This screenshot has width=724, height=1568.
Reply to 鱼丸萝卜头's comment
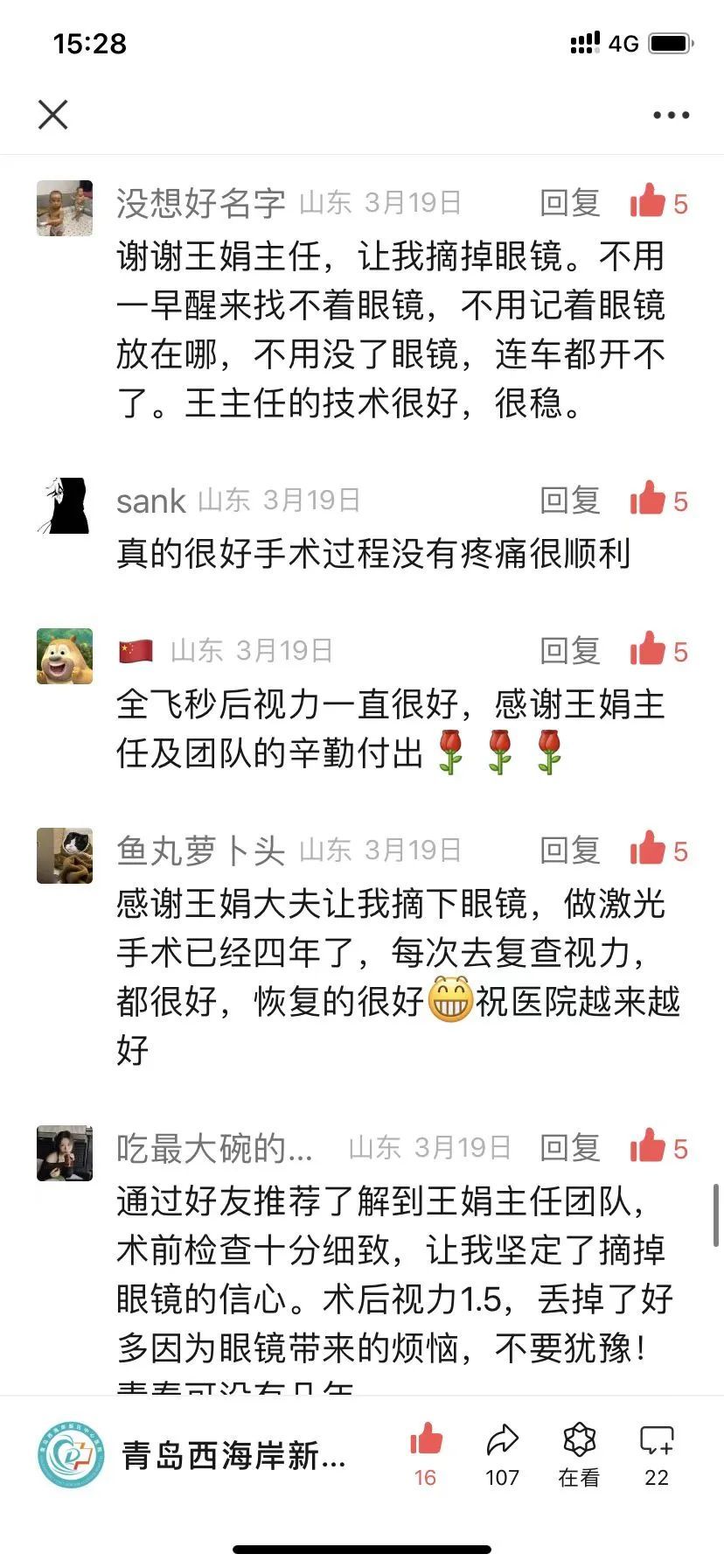click(569, 850)
